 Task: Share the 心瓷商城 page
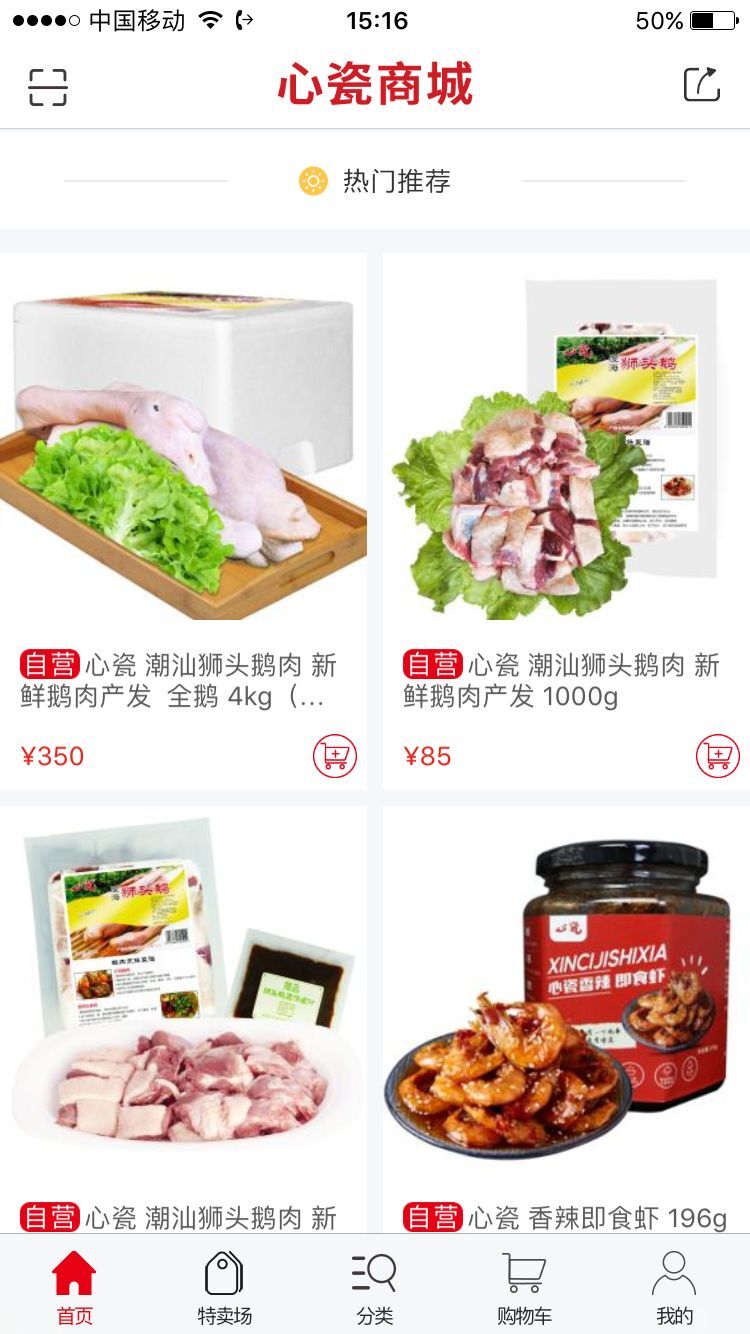click(x=701, y=85)
